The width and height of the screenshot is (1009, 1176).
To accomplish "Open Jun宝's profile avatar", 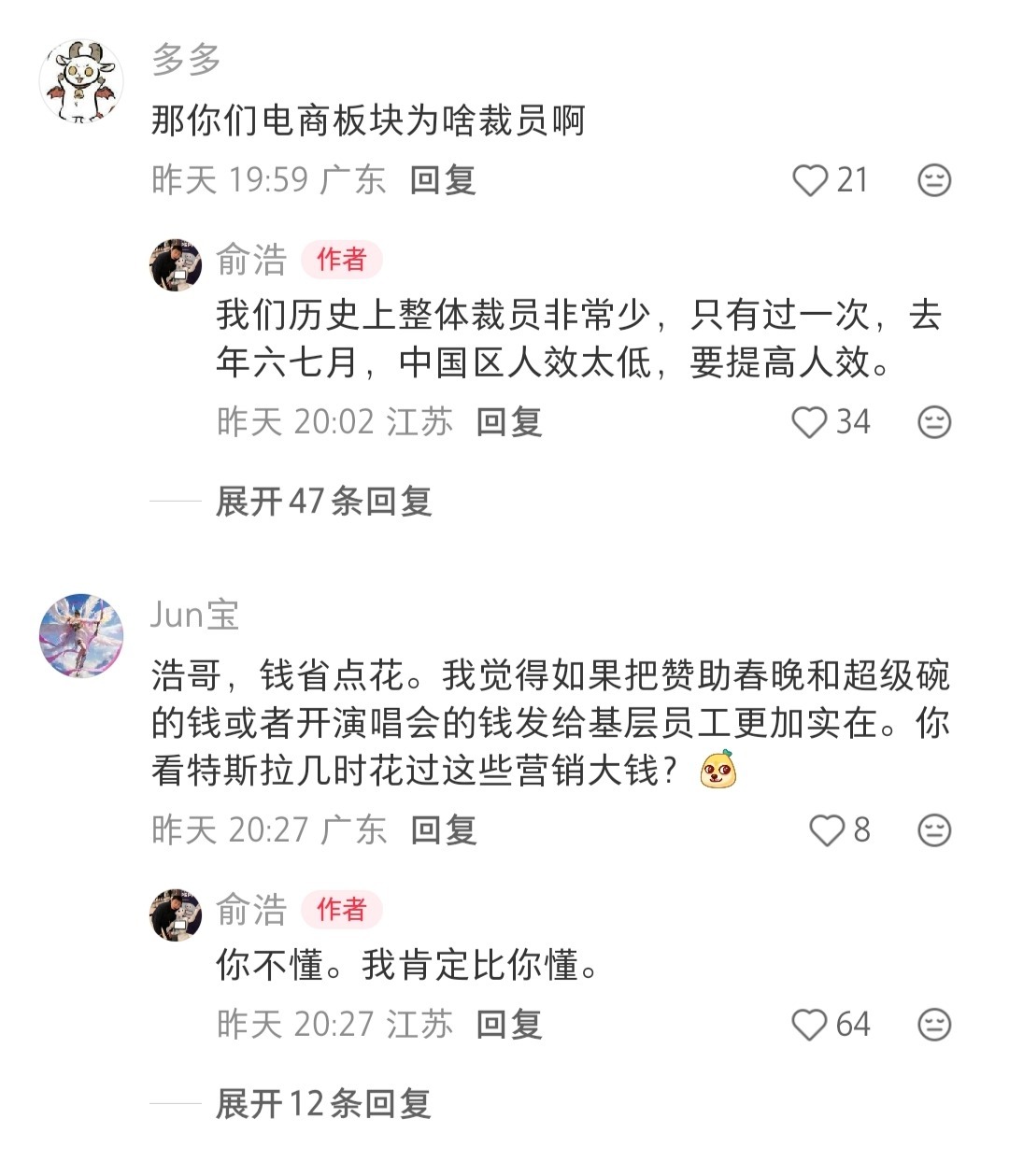I will tap(81, 635).
